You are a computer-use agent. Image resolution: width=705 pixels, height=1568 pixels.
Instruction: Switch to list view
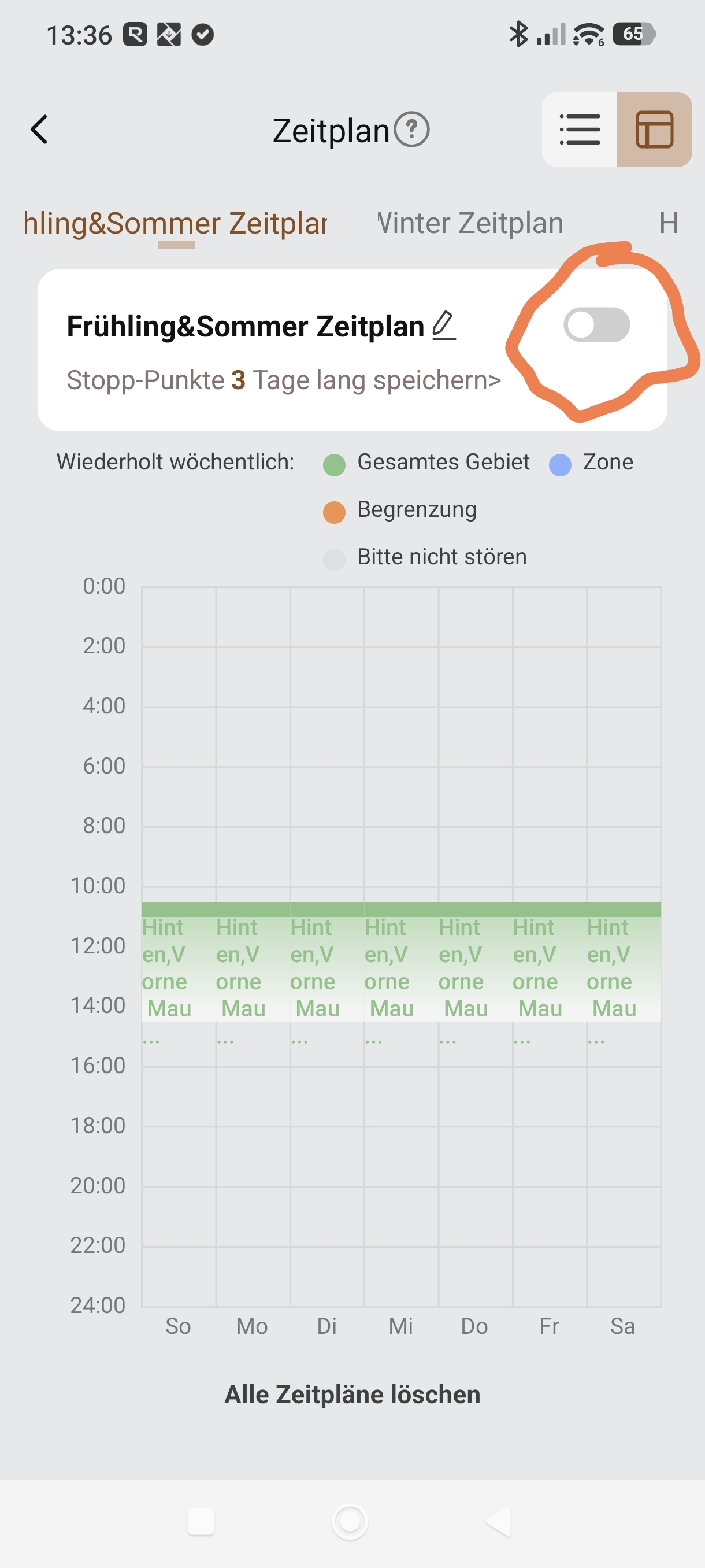click(580, 130)
